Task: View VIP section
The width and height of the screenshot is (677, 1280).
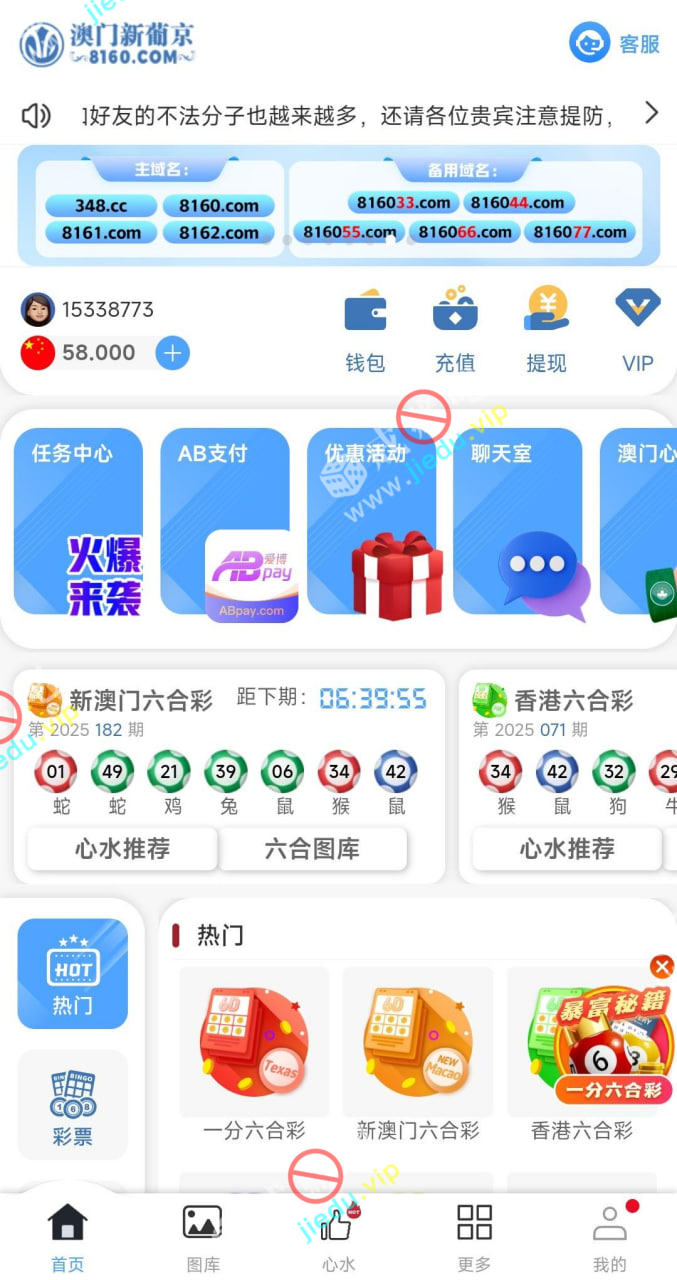Action: click(x=637, y=330)
